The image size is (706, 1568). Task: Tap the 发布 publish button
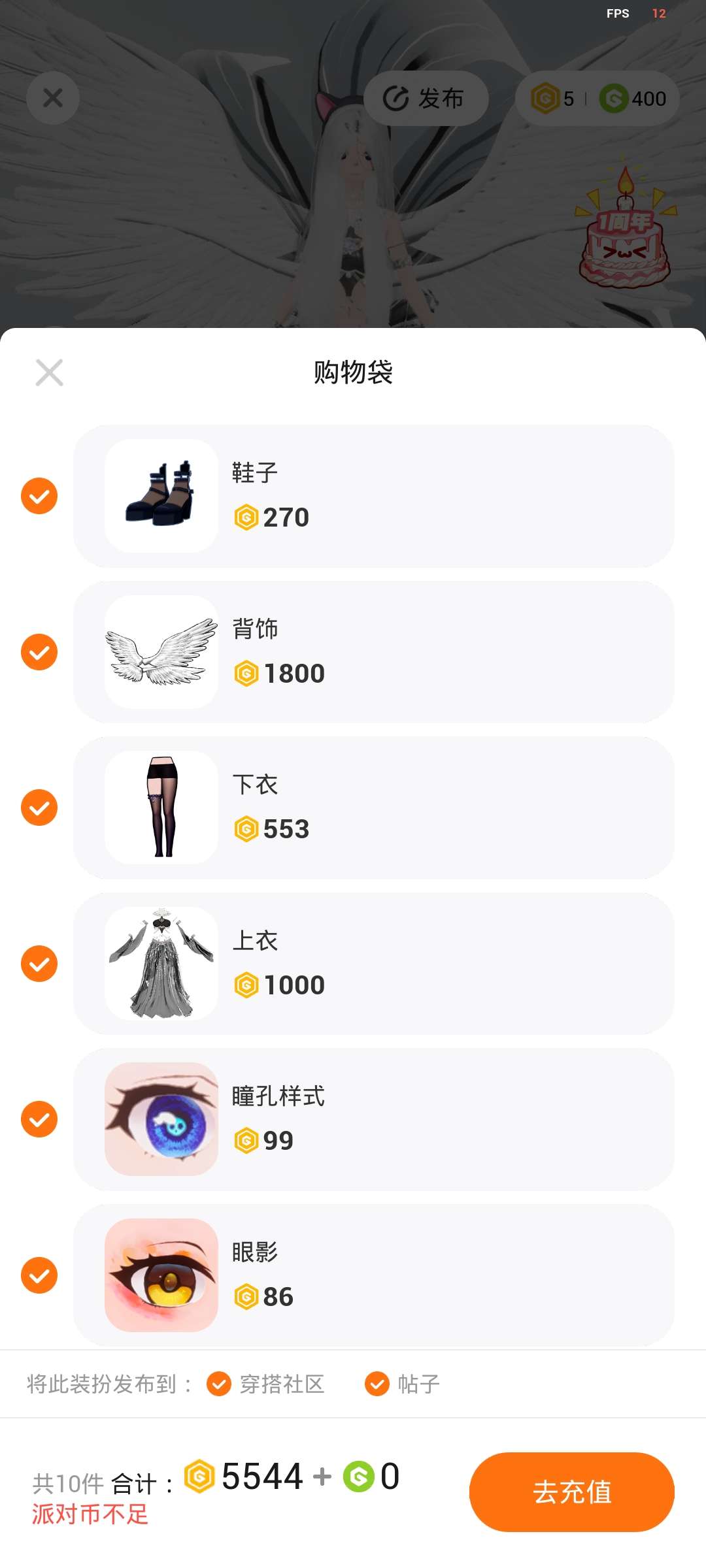426,99
